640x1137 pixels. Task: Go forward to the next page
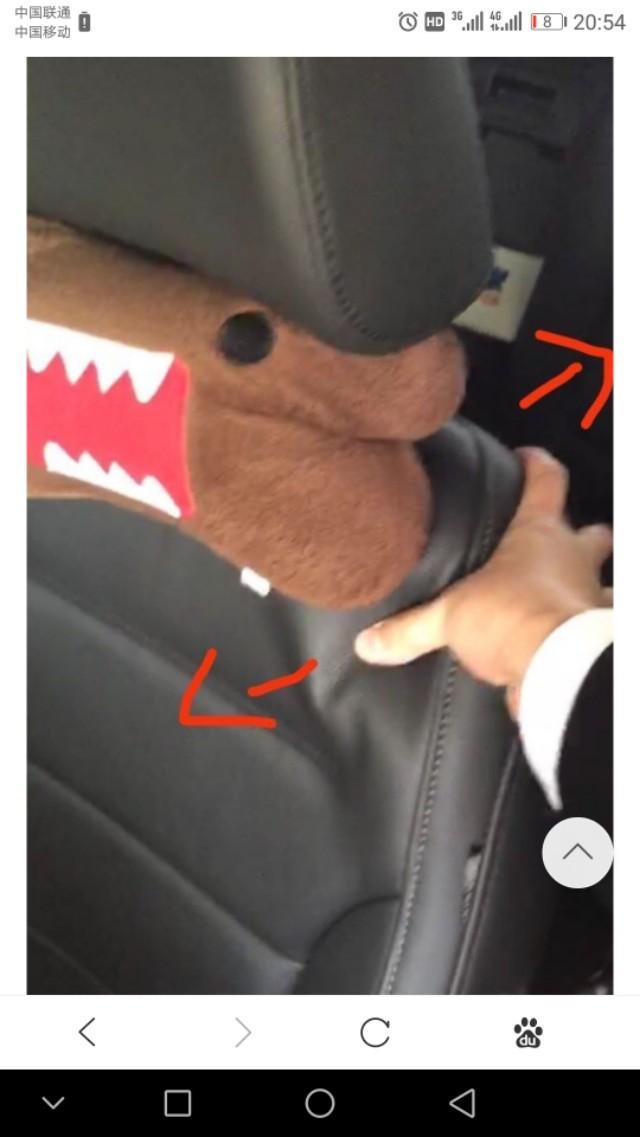click(243, 1032)
